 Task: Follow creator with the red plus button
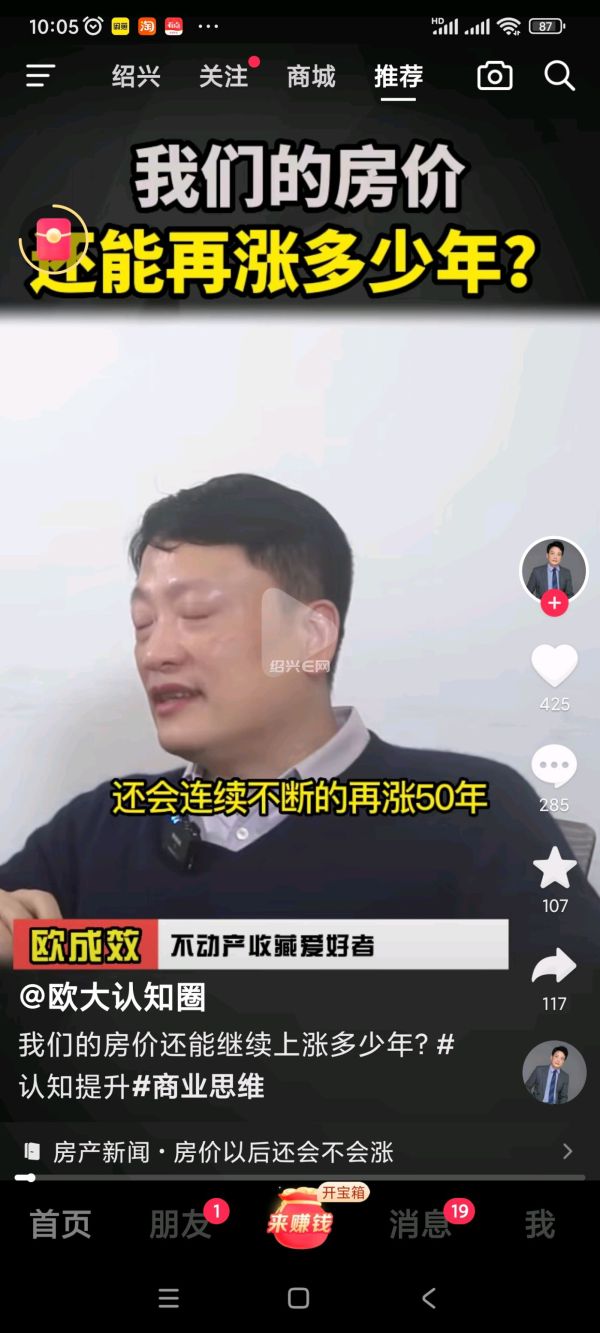coord(554,603)
